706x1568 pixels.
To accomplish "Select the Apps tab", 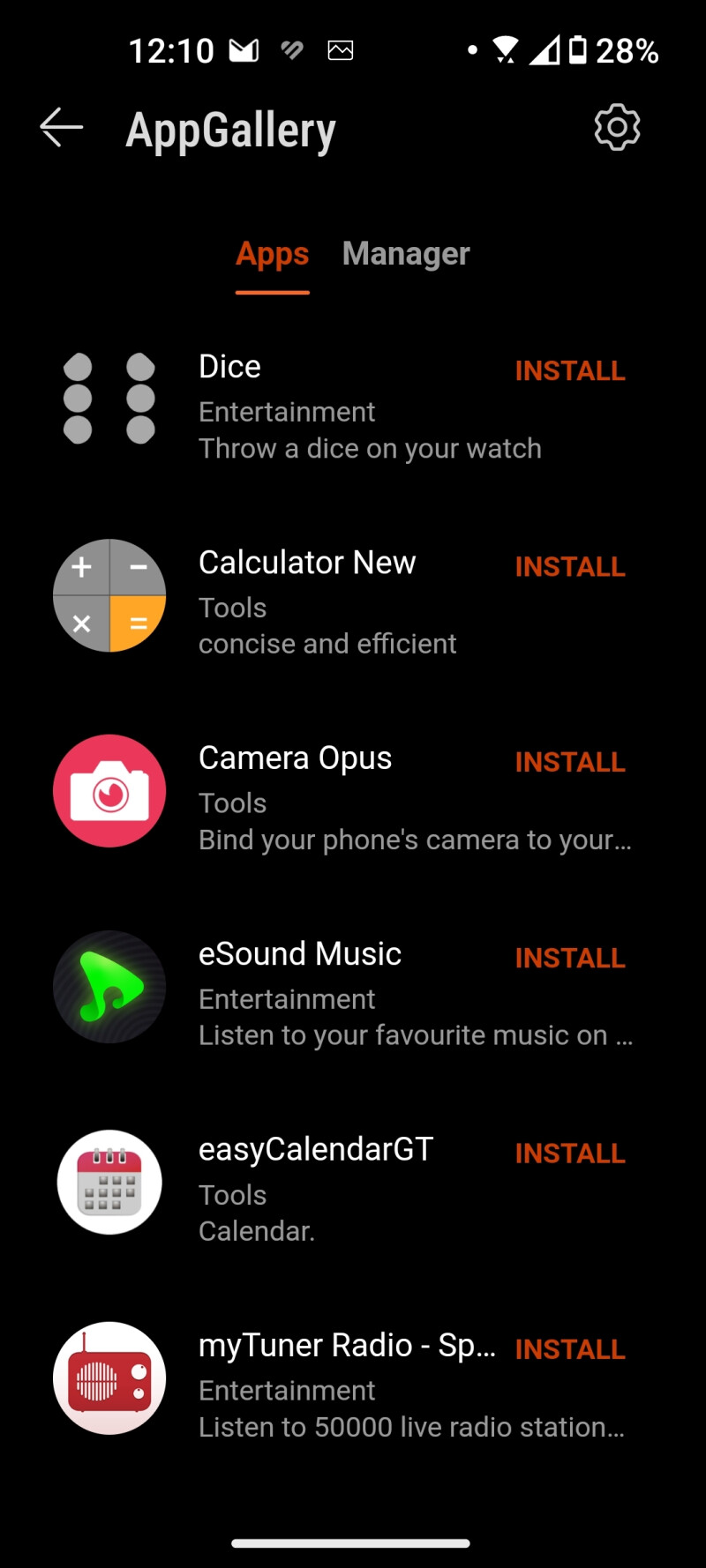I will click(272, 254).
